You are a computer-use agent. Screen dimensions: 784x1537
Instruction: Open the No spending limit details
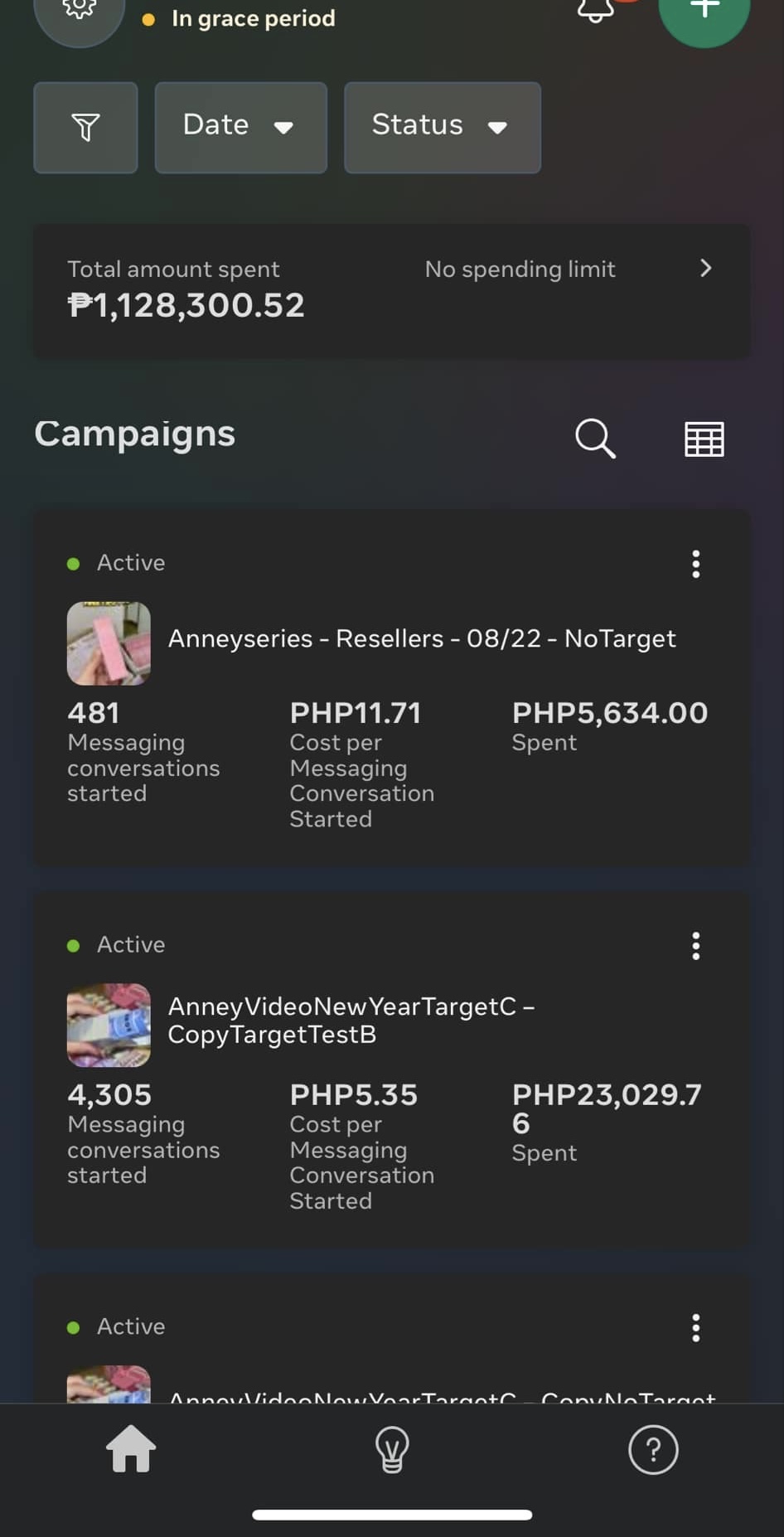click(x=570, y=269)
